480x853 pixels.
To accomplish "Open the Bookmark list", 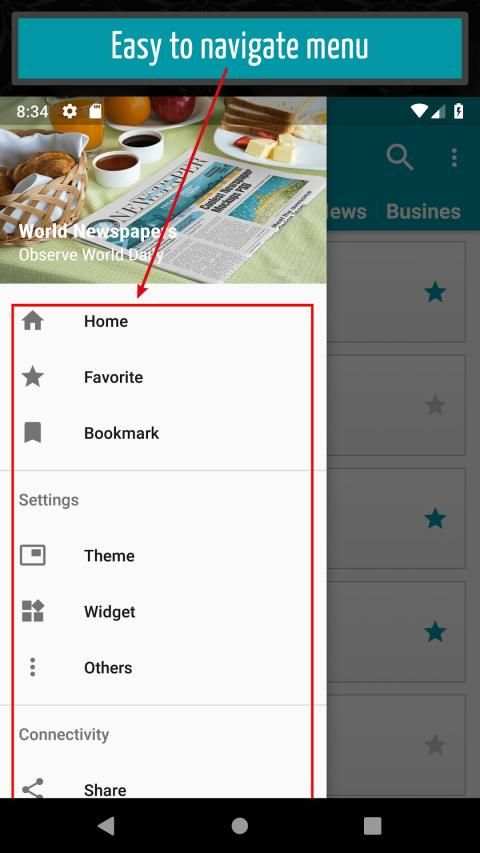I will (x=163, y=433).
